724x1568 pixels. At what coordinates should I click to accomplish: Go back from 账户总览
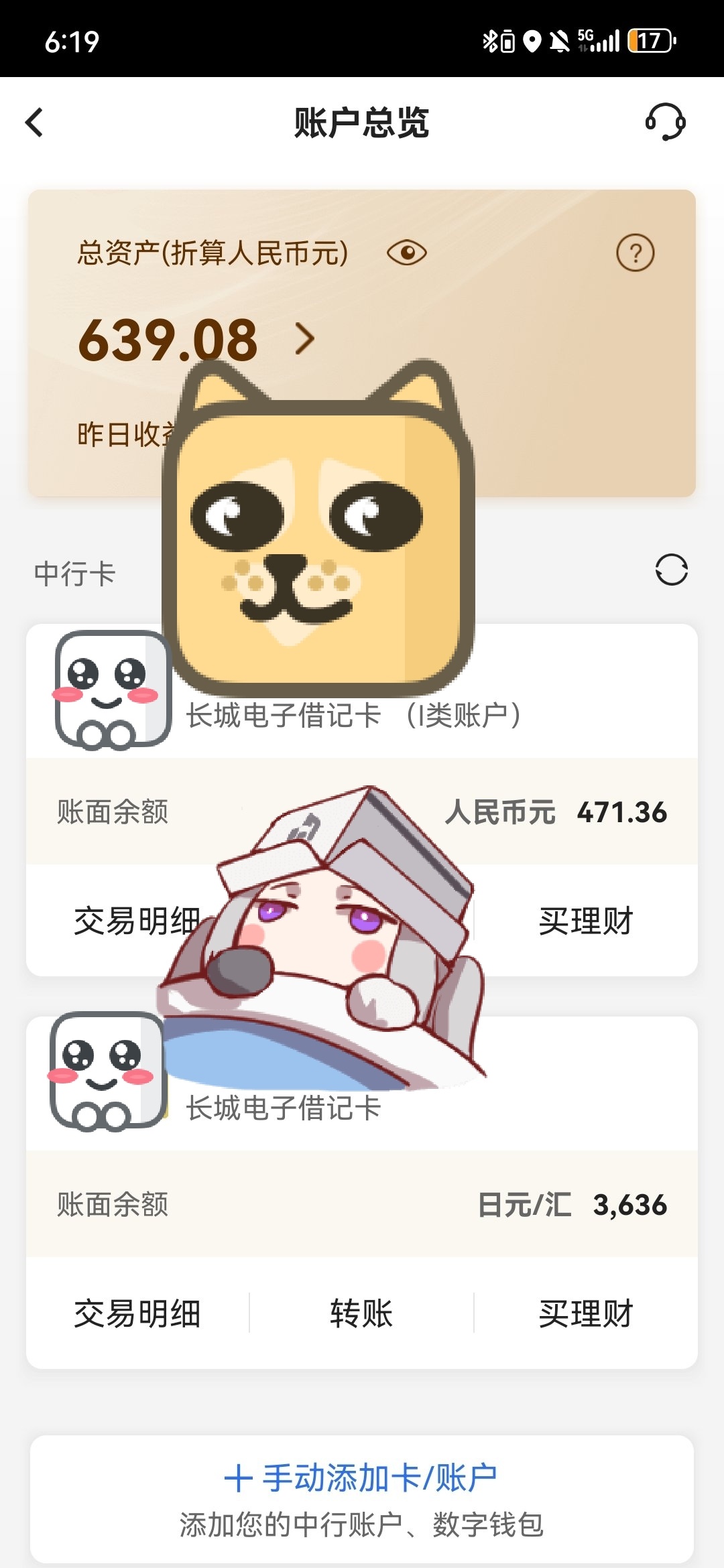(35, 123)
